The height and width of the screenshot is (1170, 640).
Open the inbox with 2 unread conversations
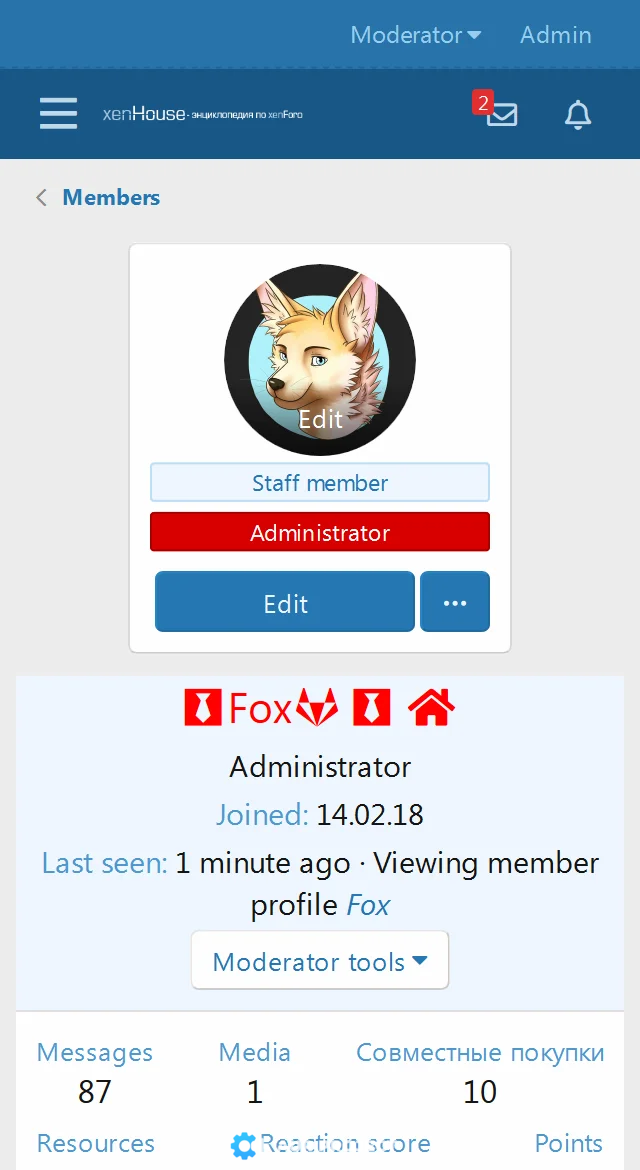[501, 114]
